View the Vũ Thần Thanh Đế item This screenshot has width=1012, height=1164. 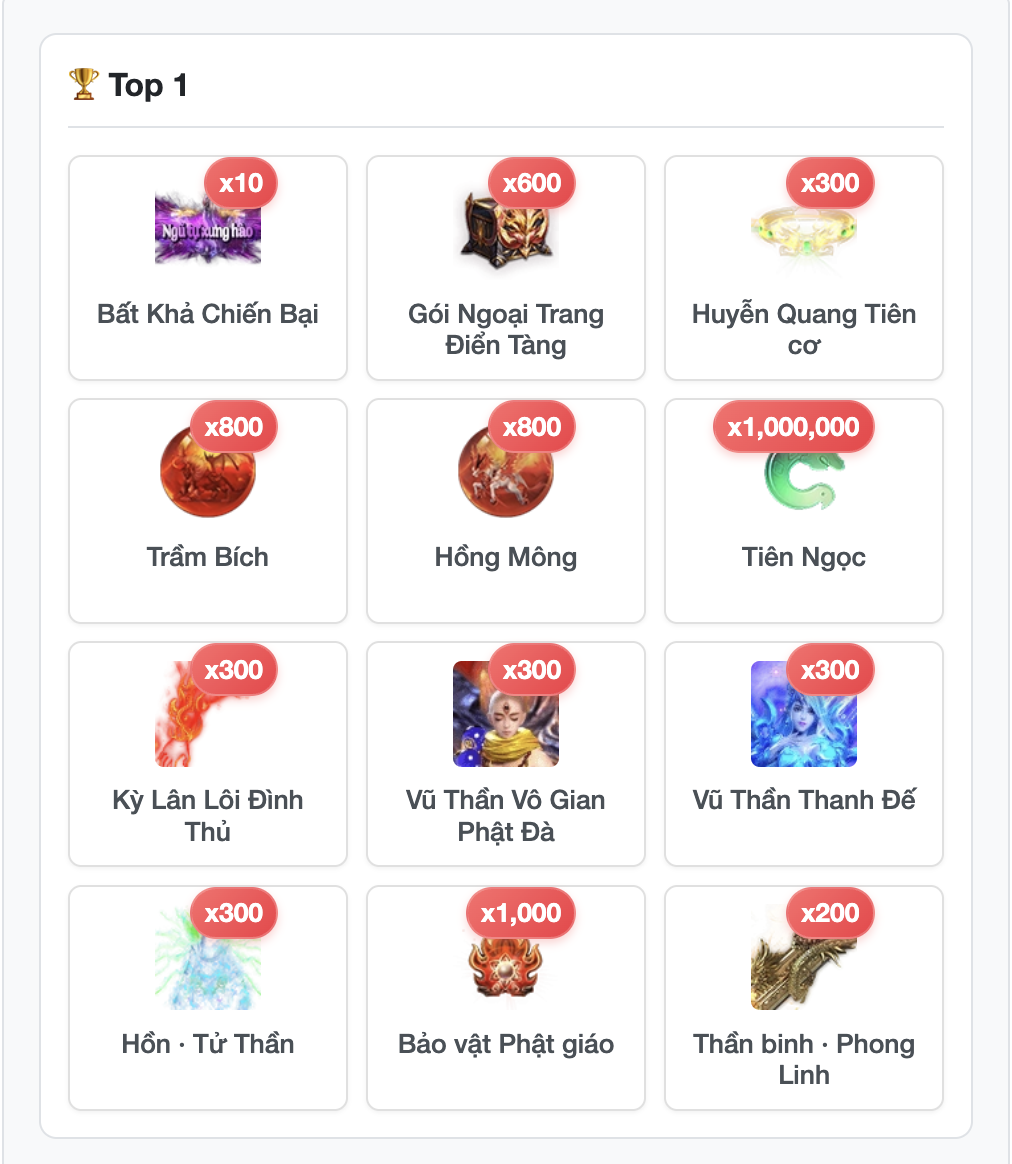pos(804,754)
